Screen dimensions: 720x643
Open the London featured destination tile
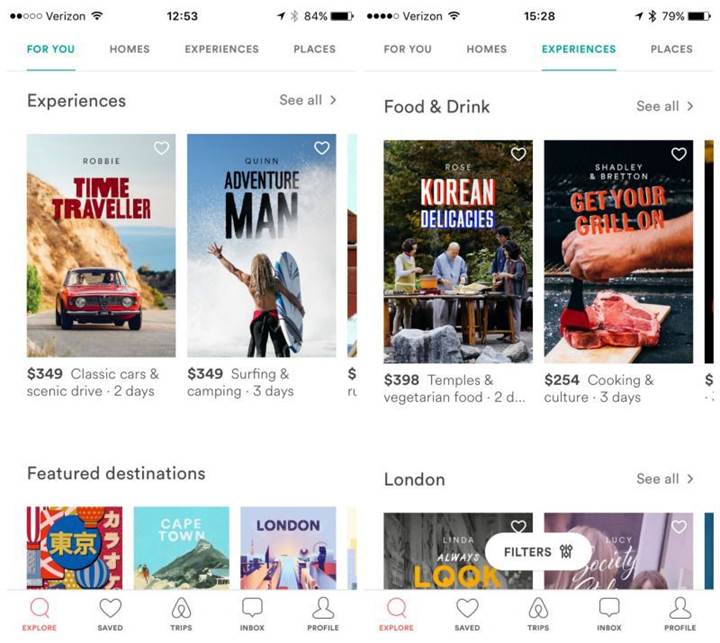[x=288, y=547]
